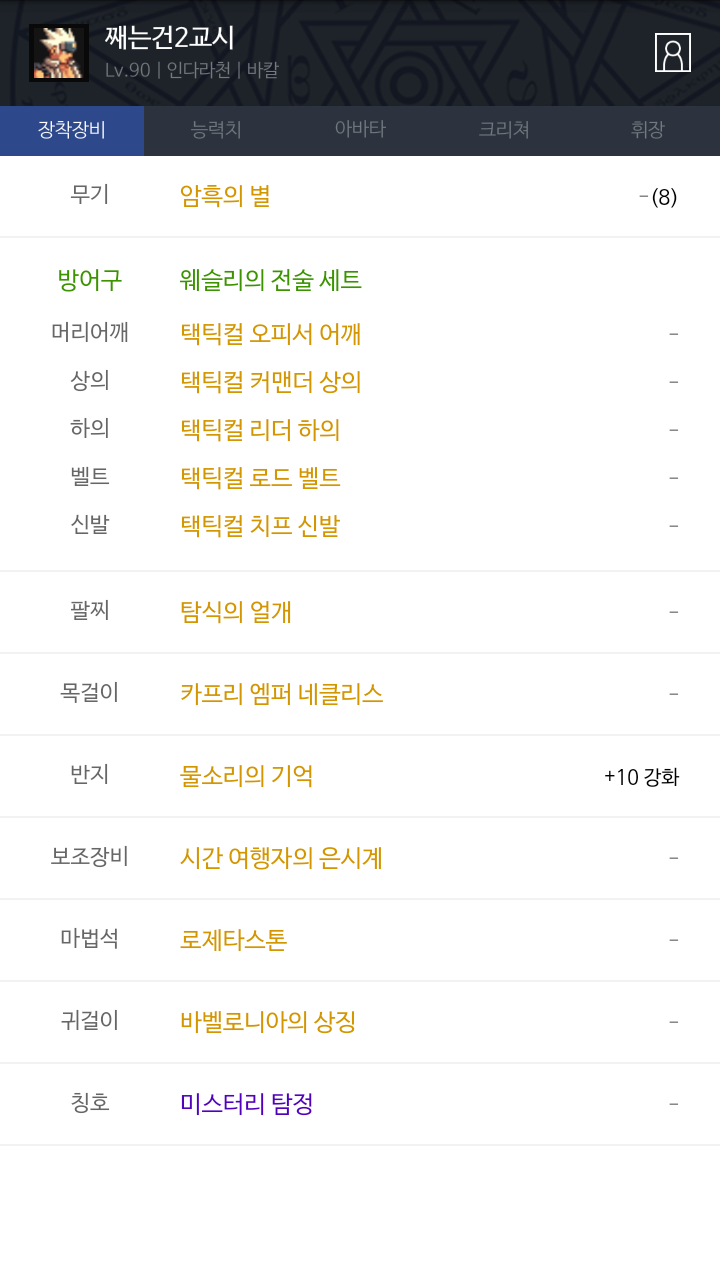View 택틱컬 오피서 어깨 details

coord(270,334)
